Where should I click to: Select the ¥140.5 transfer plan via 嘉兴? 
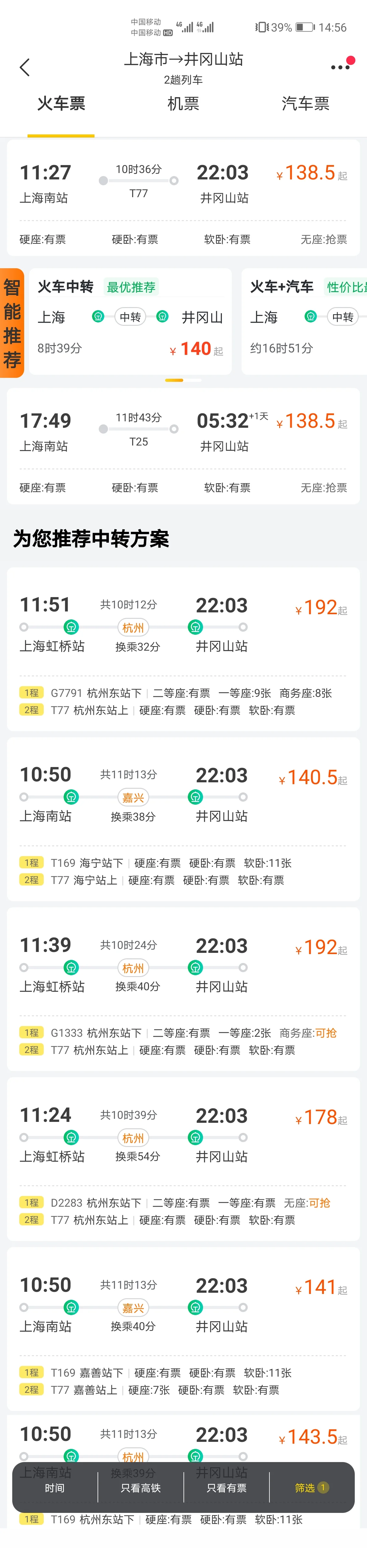coord(183,818)
